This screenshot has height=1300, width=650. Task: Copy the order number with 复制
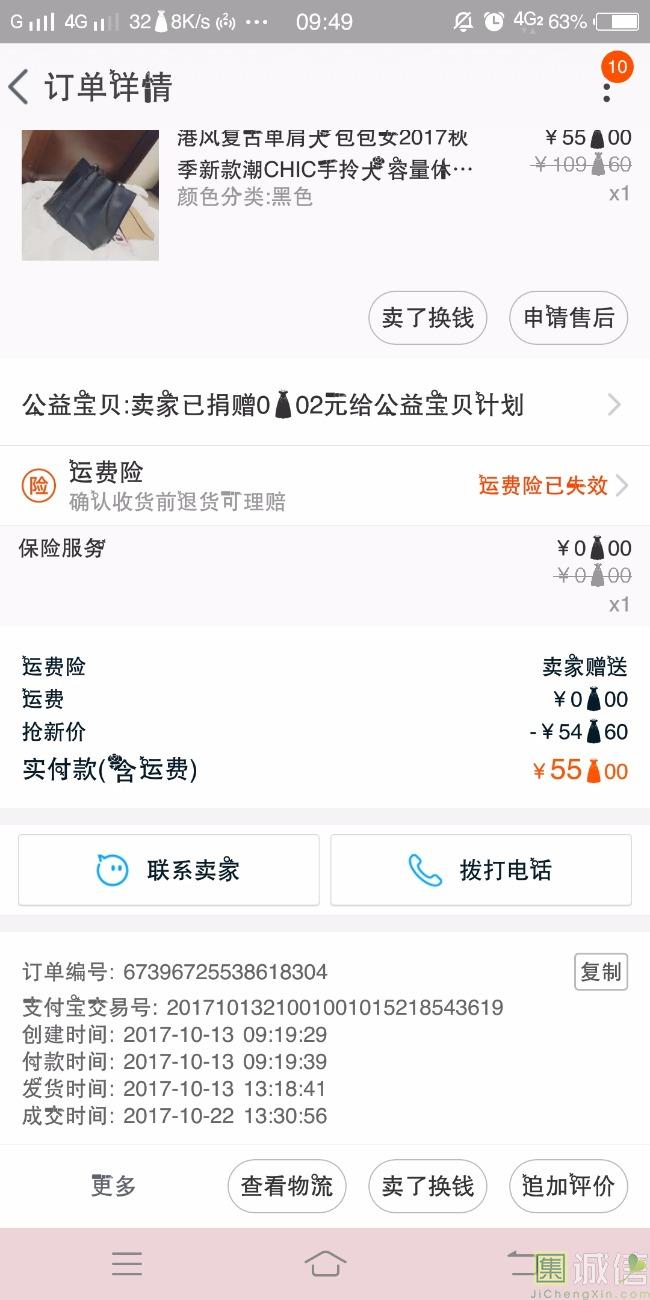(x=601, y=972)
